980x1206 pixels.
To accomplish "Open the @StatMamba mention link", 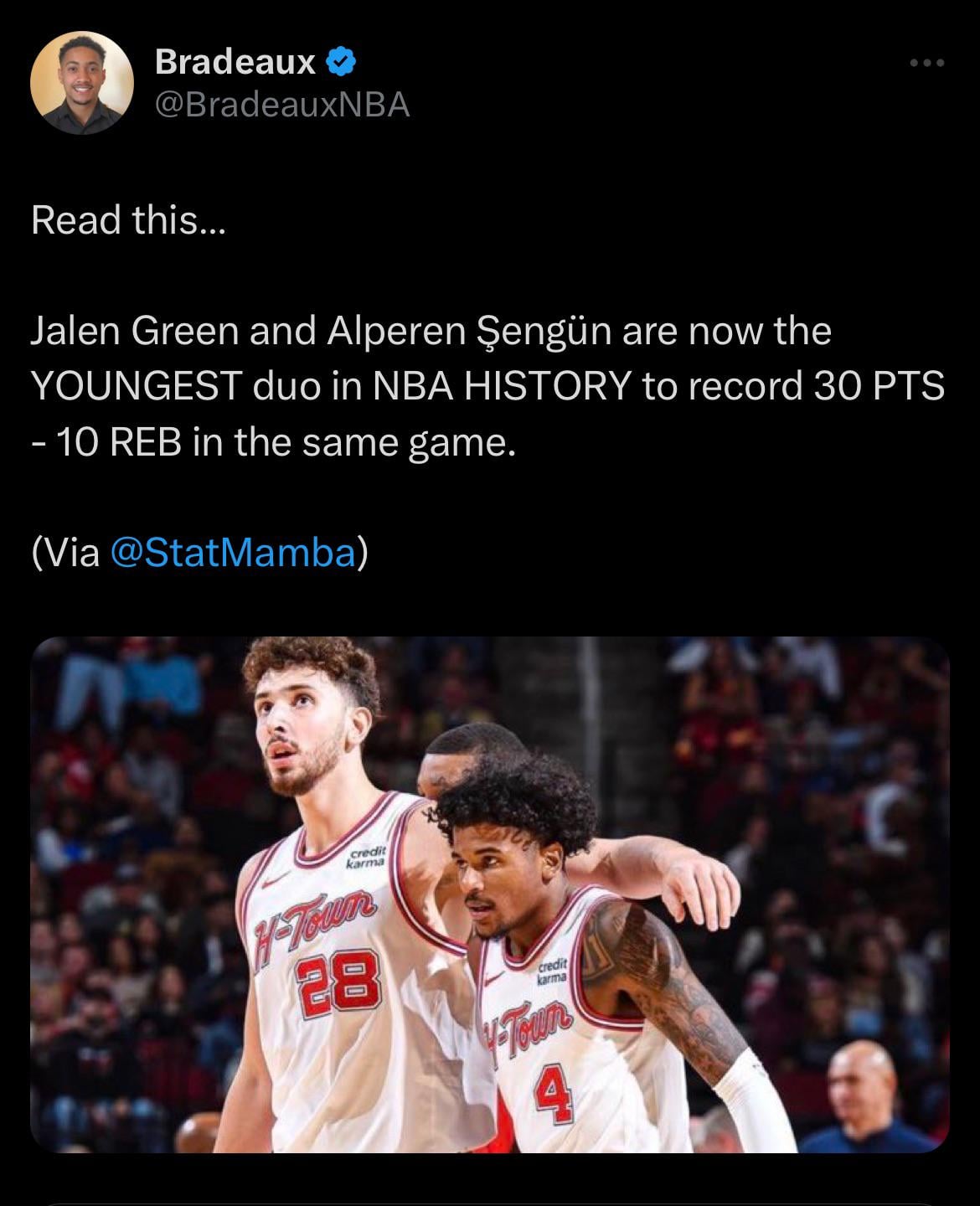I will 233,553.
